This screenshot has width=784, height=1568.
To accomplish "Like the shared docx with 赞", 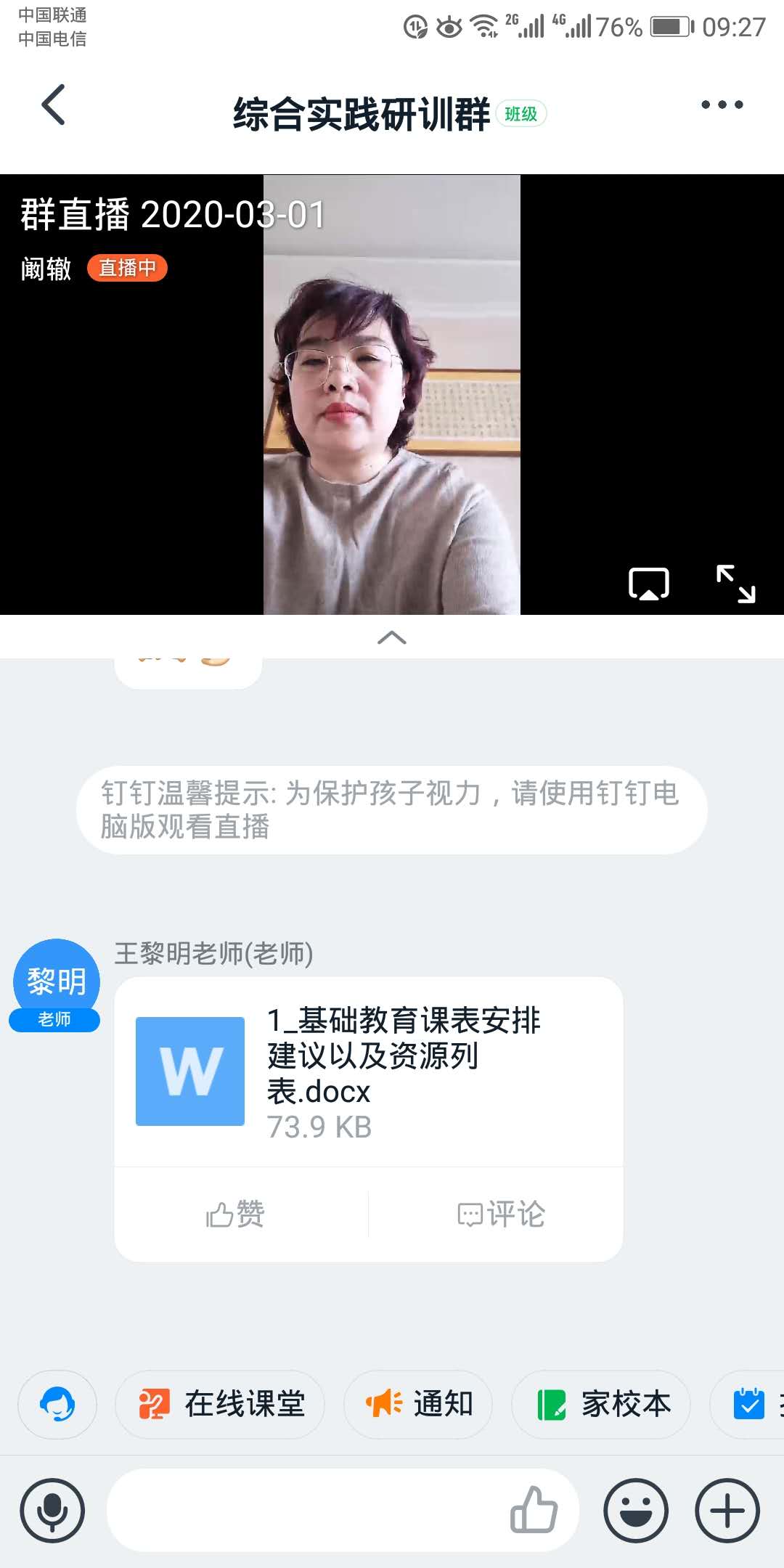I will pos(236,1214).
